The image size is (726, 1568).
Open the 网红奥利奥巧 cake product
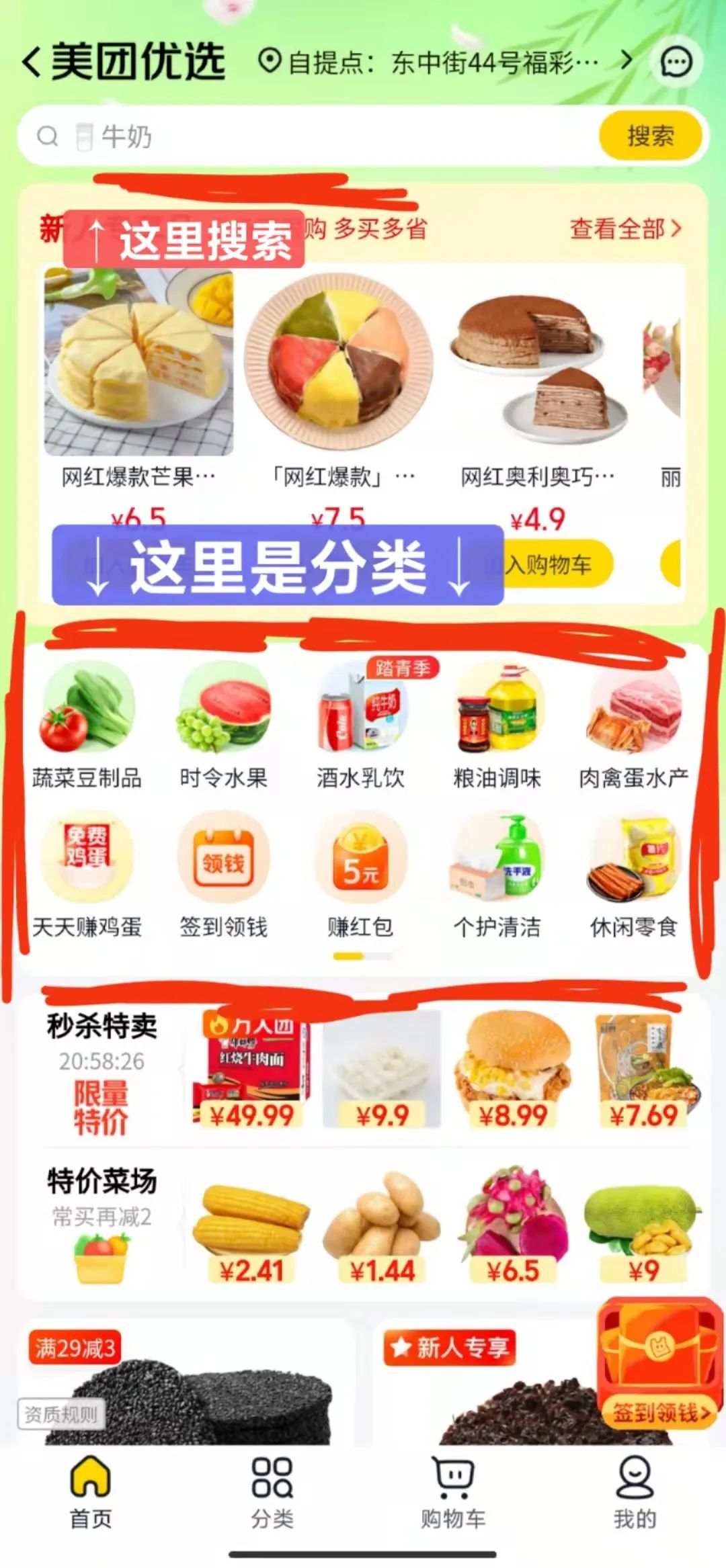coord(536,376)
